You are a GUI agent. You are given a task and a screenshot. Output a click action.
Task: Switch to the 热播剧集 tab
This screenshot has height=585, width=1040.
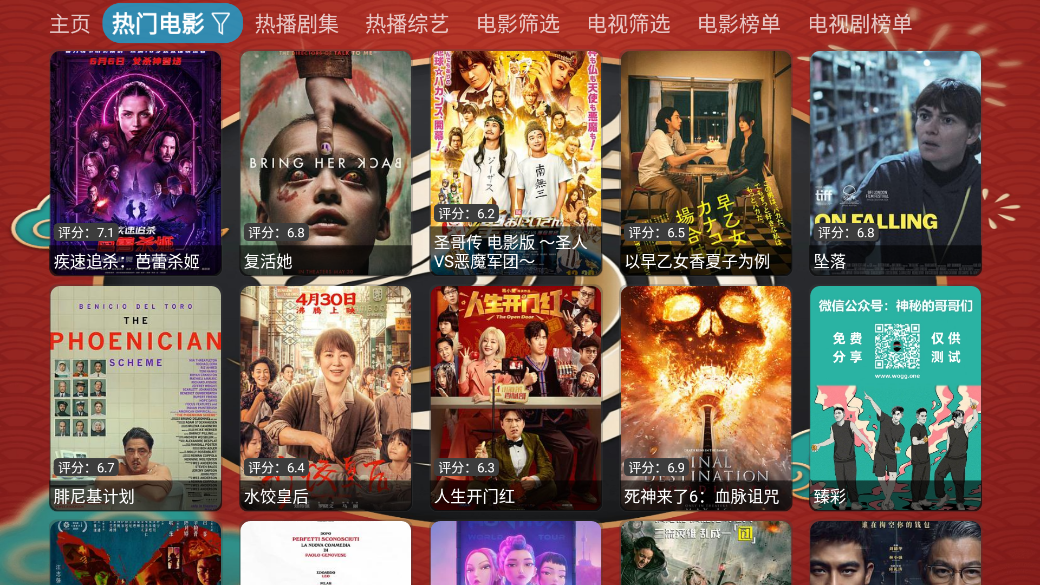click(x=296, y=24)
